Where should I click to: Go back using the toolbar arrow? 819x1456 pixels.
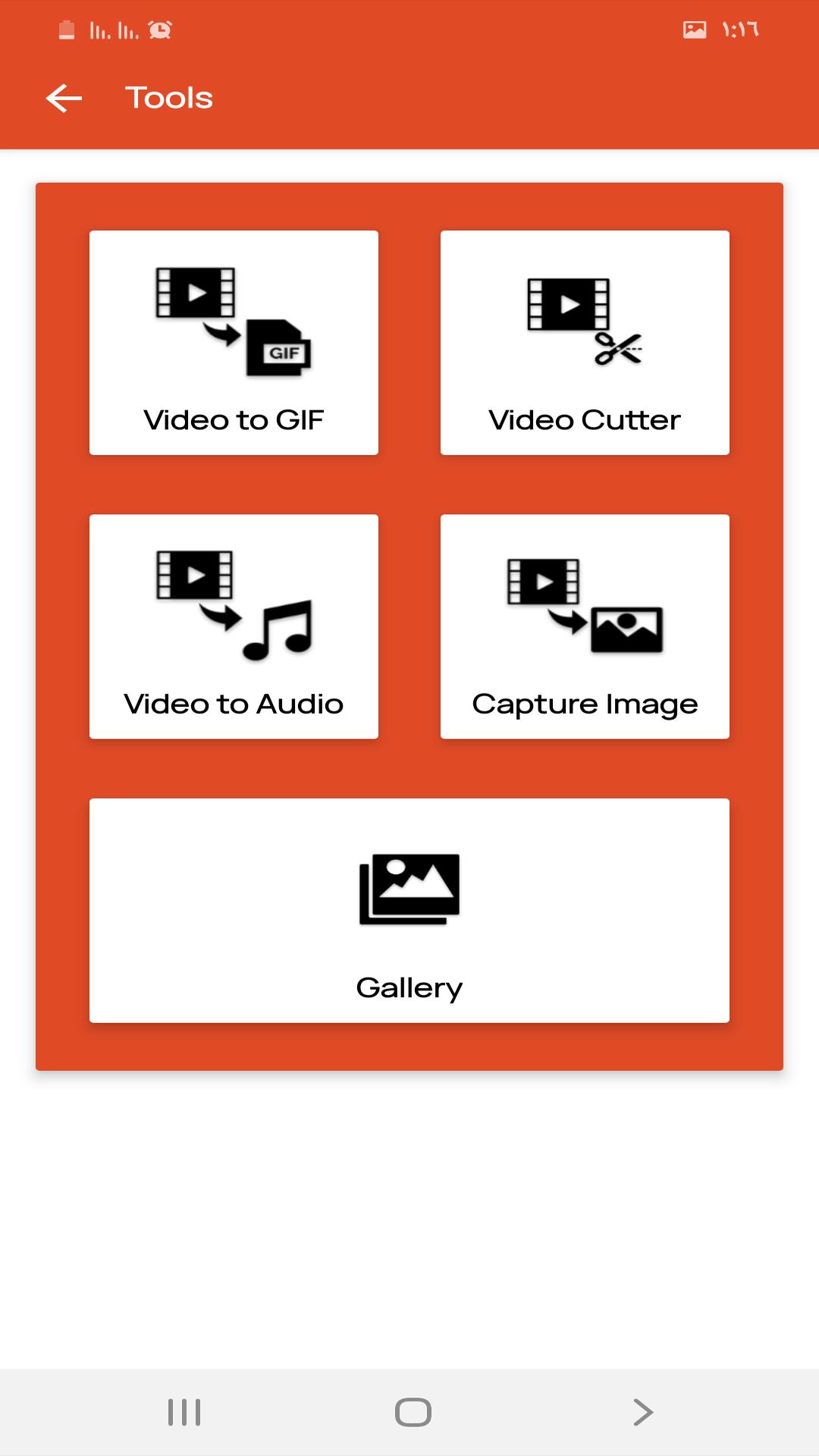pyautogui.click(x=64, y=98)
